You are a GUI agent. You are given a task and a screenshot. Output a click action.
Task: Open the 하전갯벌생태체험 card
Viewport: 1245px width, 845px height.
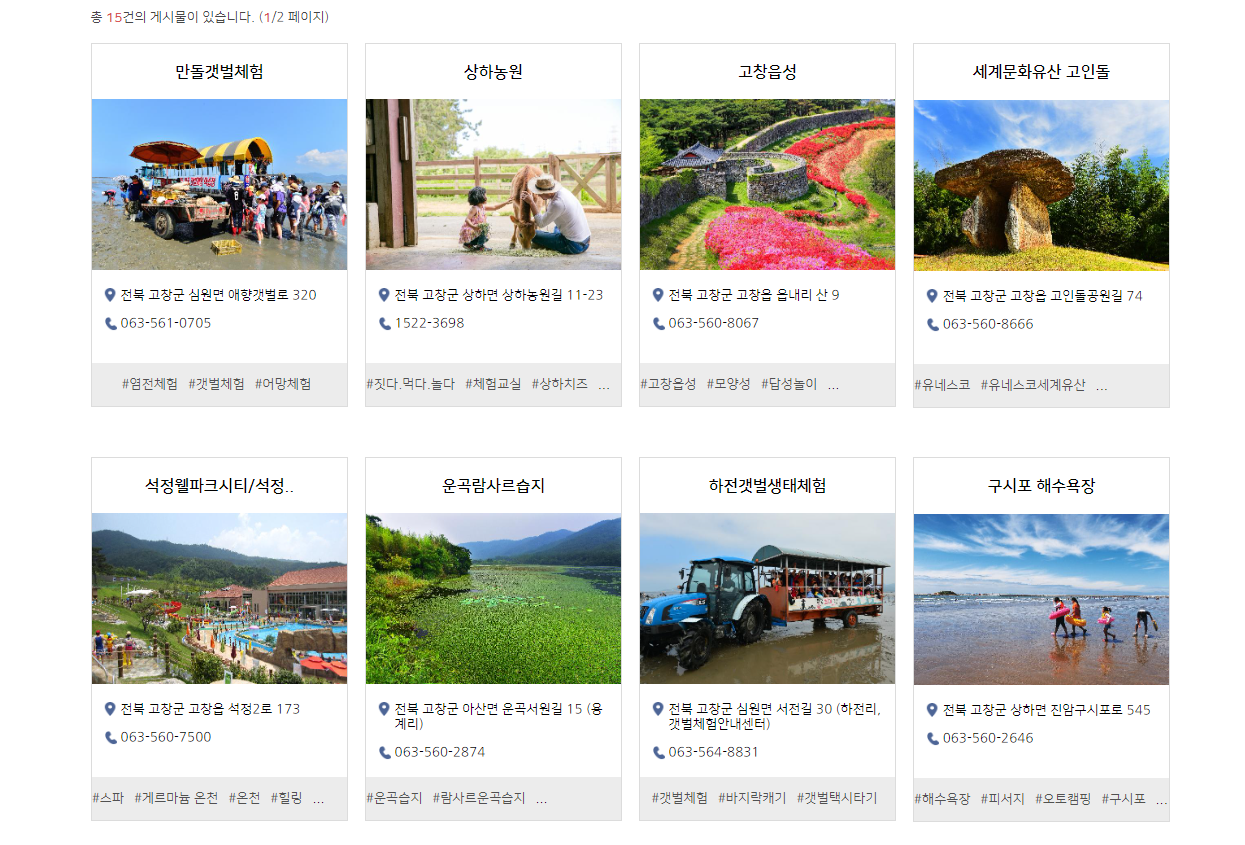point(767,598)
